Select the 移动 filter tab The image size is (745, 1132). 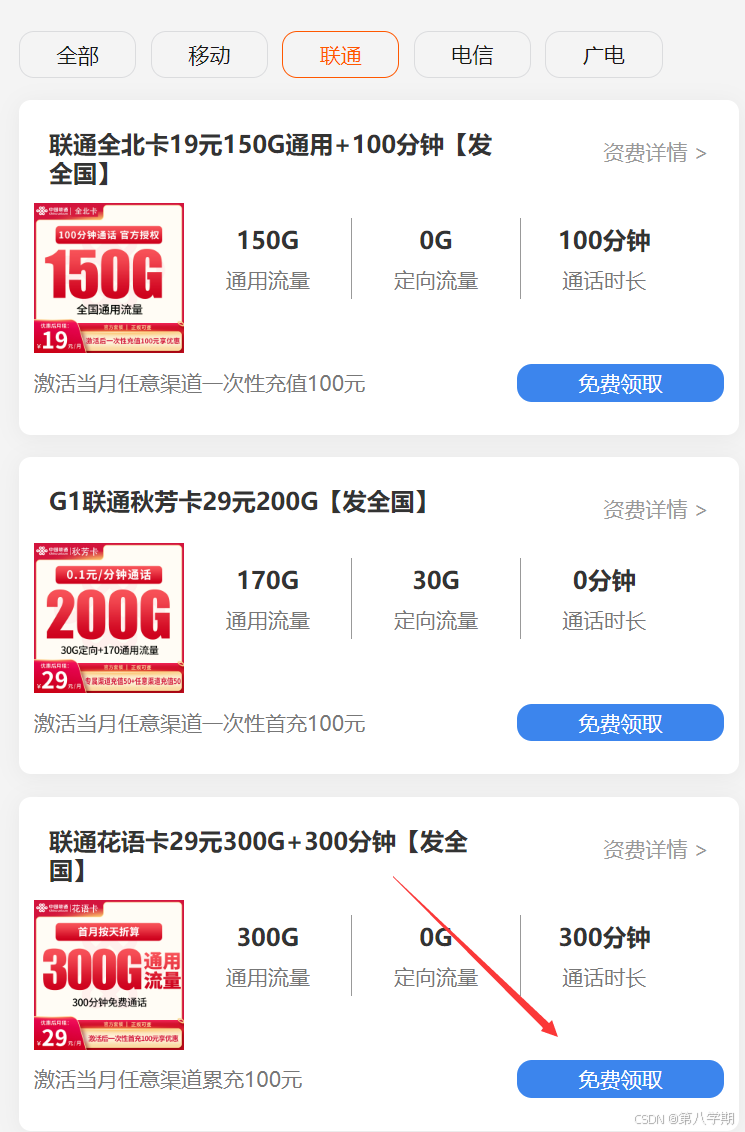(209, 55)
